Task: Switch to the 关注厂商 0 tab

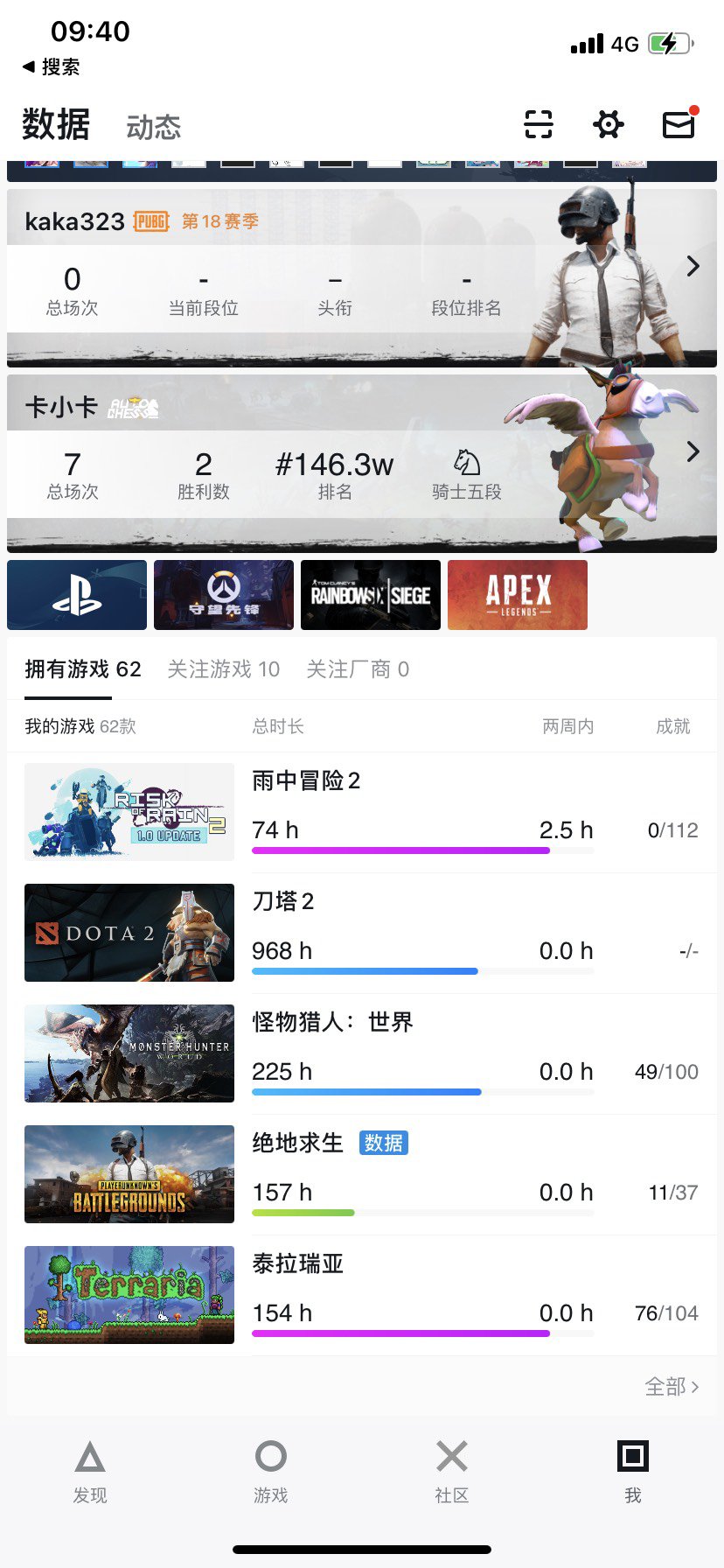Action: (x=358, y=669)
